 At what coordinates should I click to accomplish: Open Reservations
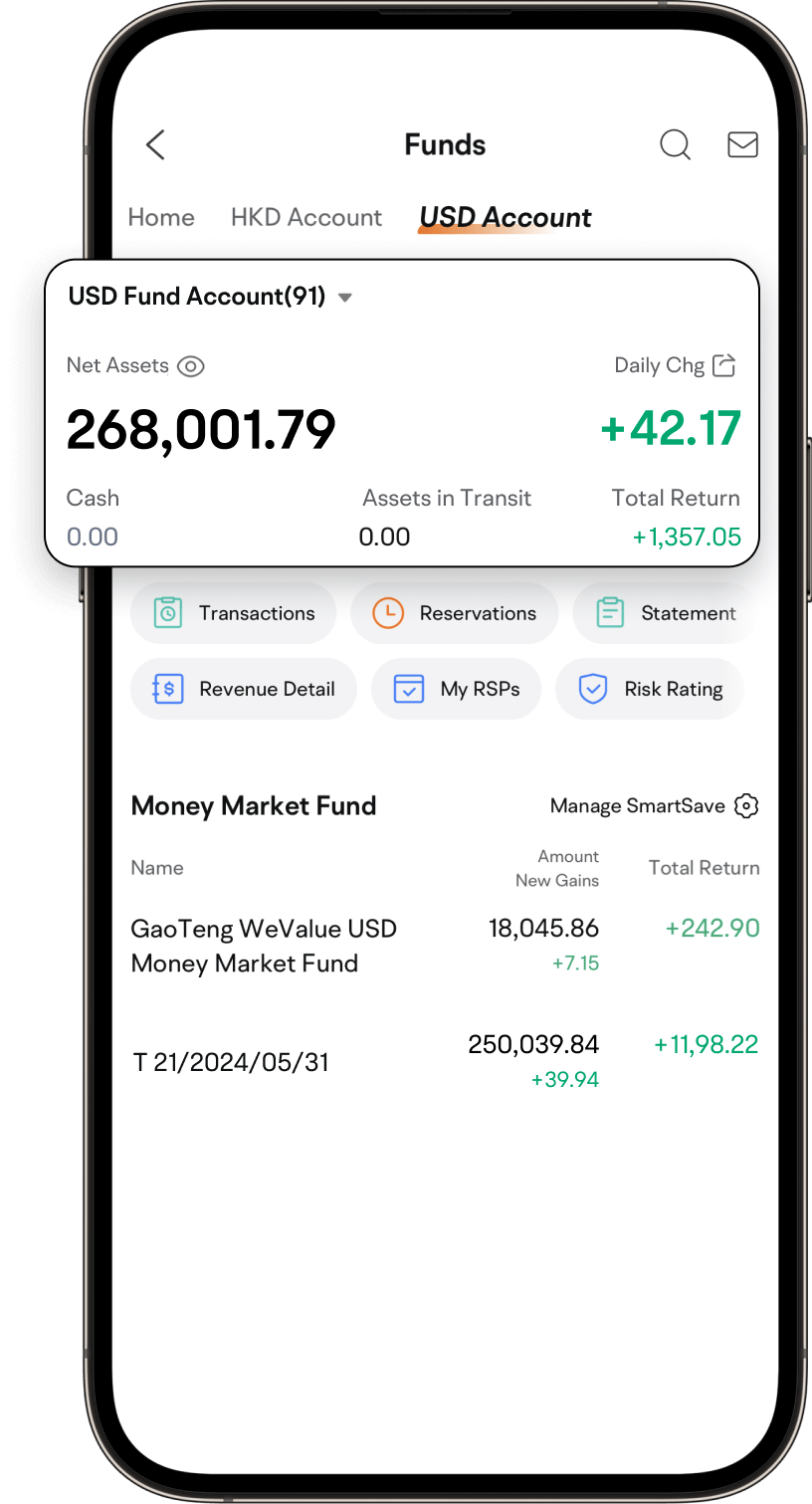pyautogui.click(x=455, y=613)
